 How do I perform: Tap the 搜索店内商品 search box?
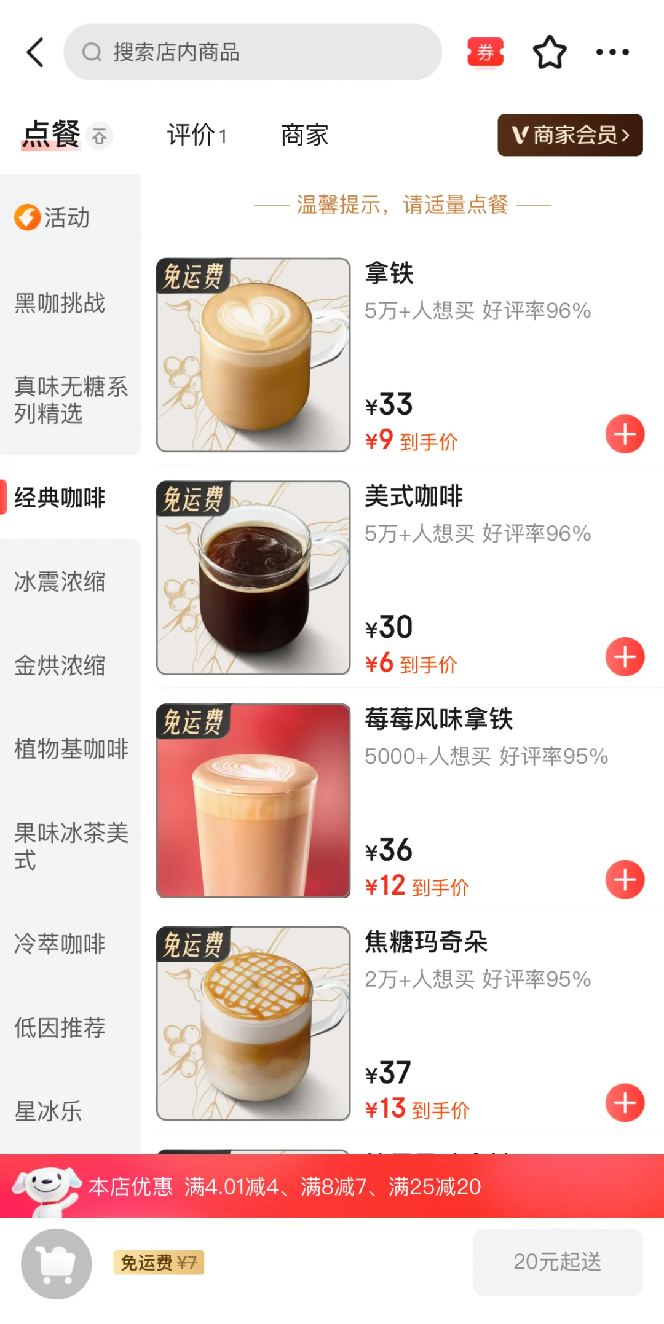pyautogui.click(x=252, y=52)
